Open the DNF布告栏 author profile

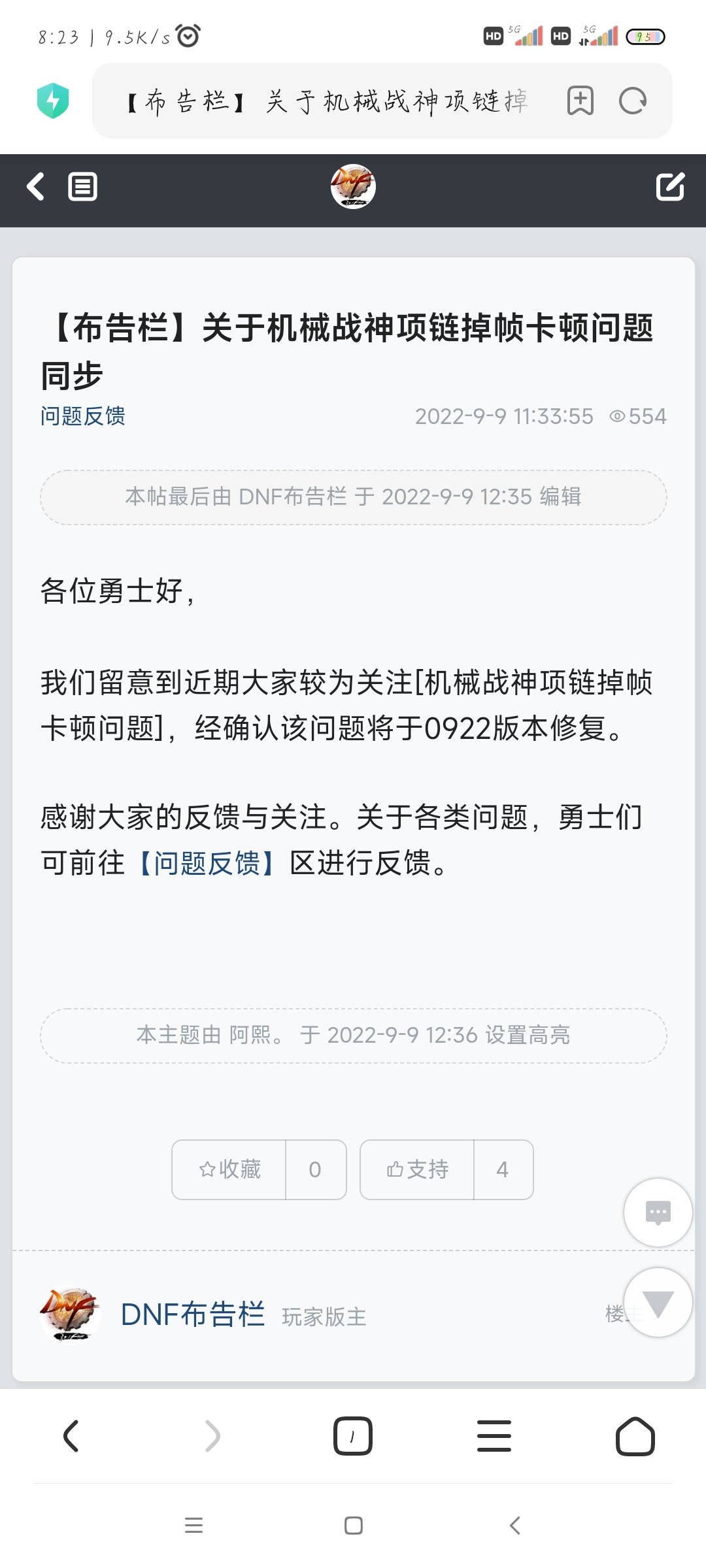point(193,1315)
